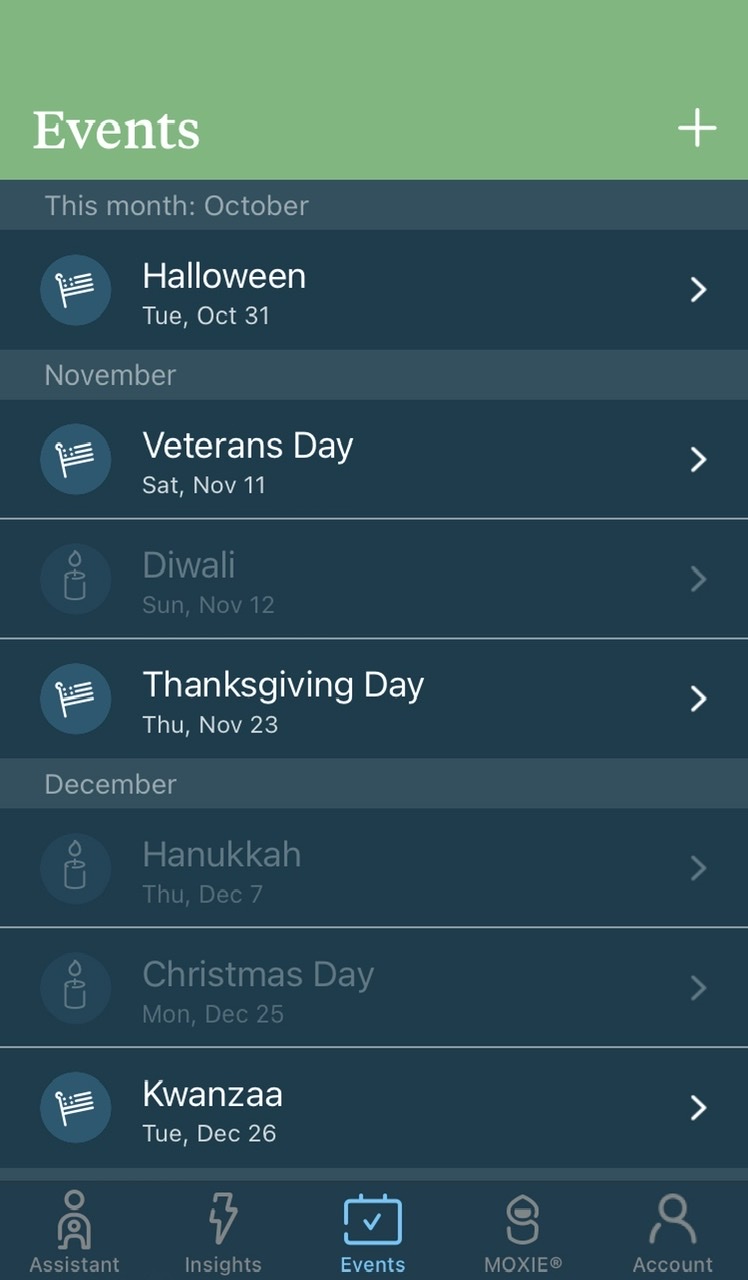Viewport: 748px width, 1280px height.
Task: Open the Kwanzaa event
Action: pyautogui.click(x=374, y=1108)
